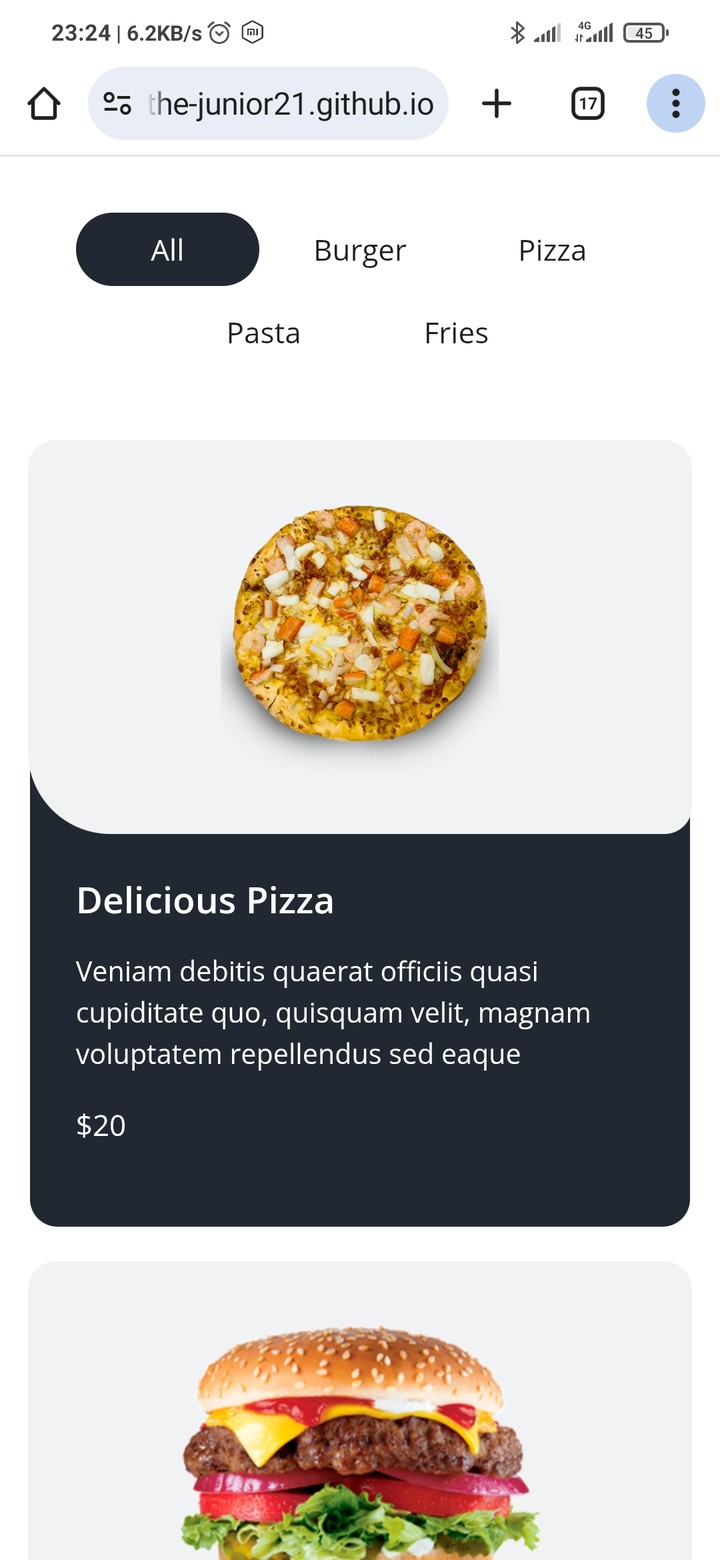Viewport: 720px width, 1560px height.
Task: Switch to the Pasta category
Action: tap(263, 333)
